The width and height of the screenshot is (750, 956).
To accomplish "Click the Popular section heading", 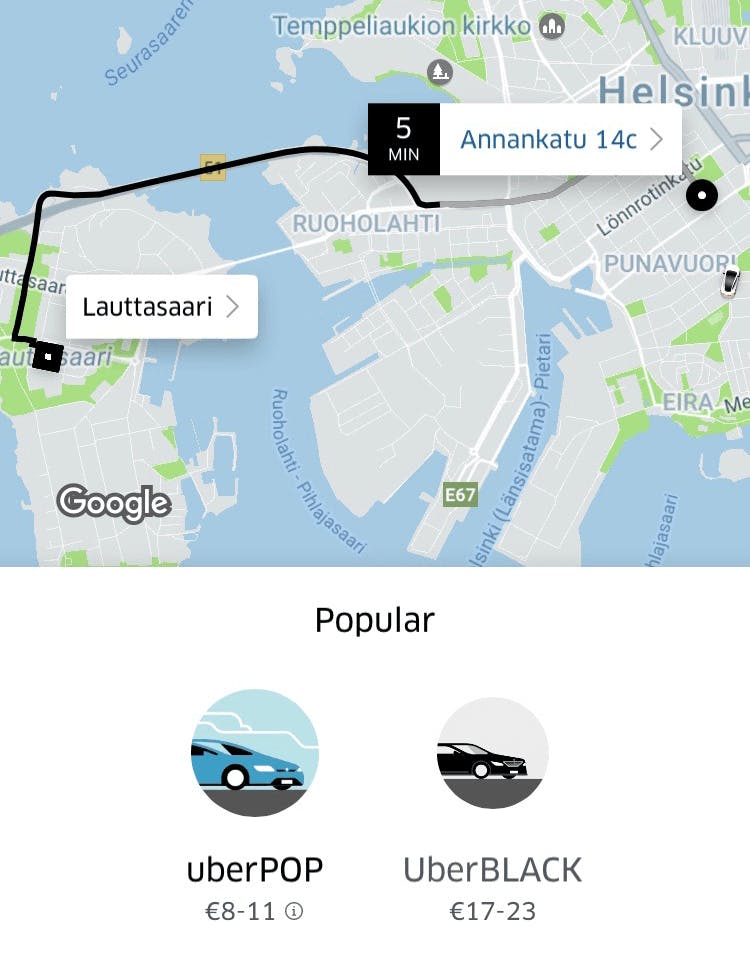I will point(375,619).
